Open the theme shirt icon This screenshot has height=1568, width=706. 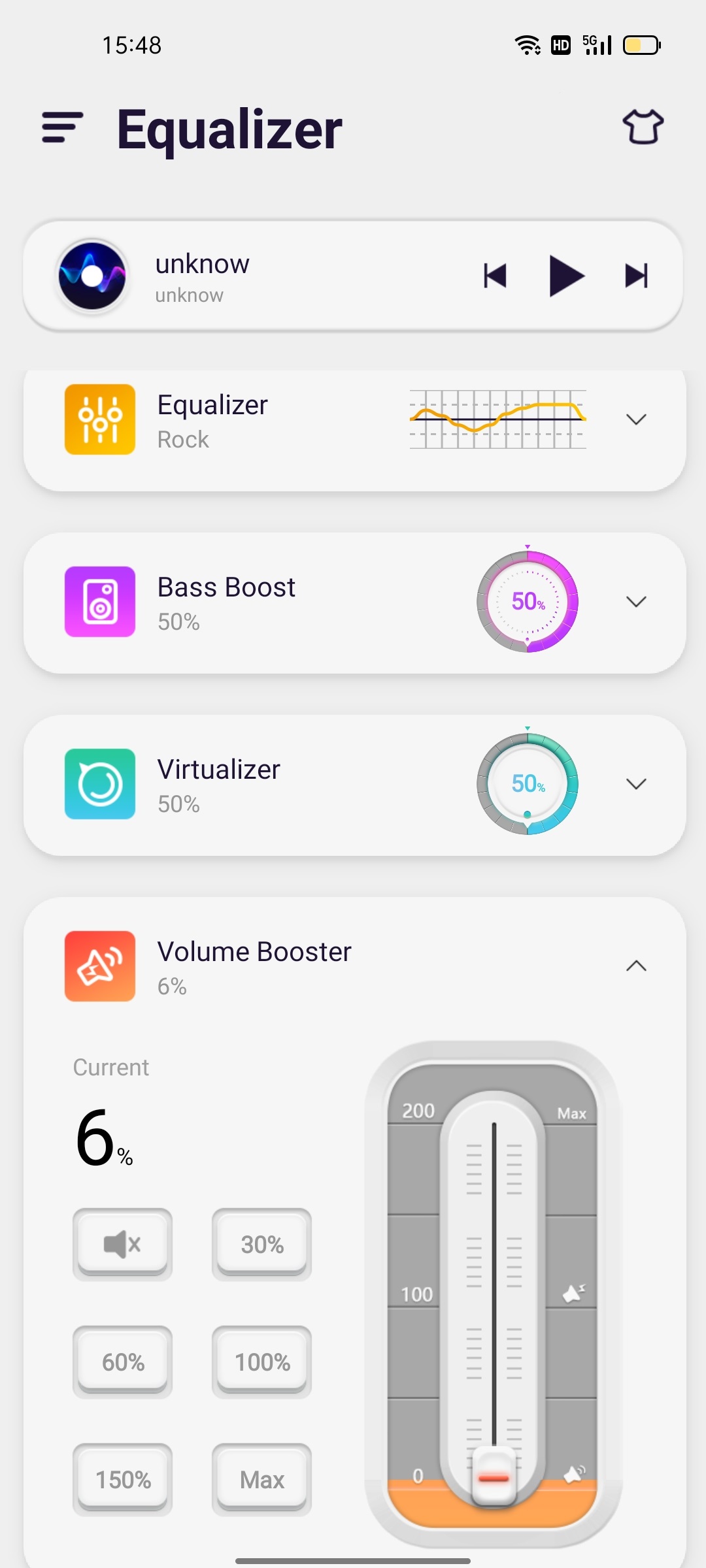pyautogui.click(x=643, y=126)
